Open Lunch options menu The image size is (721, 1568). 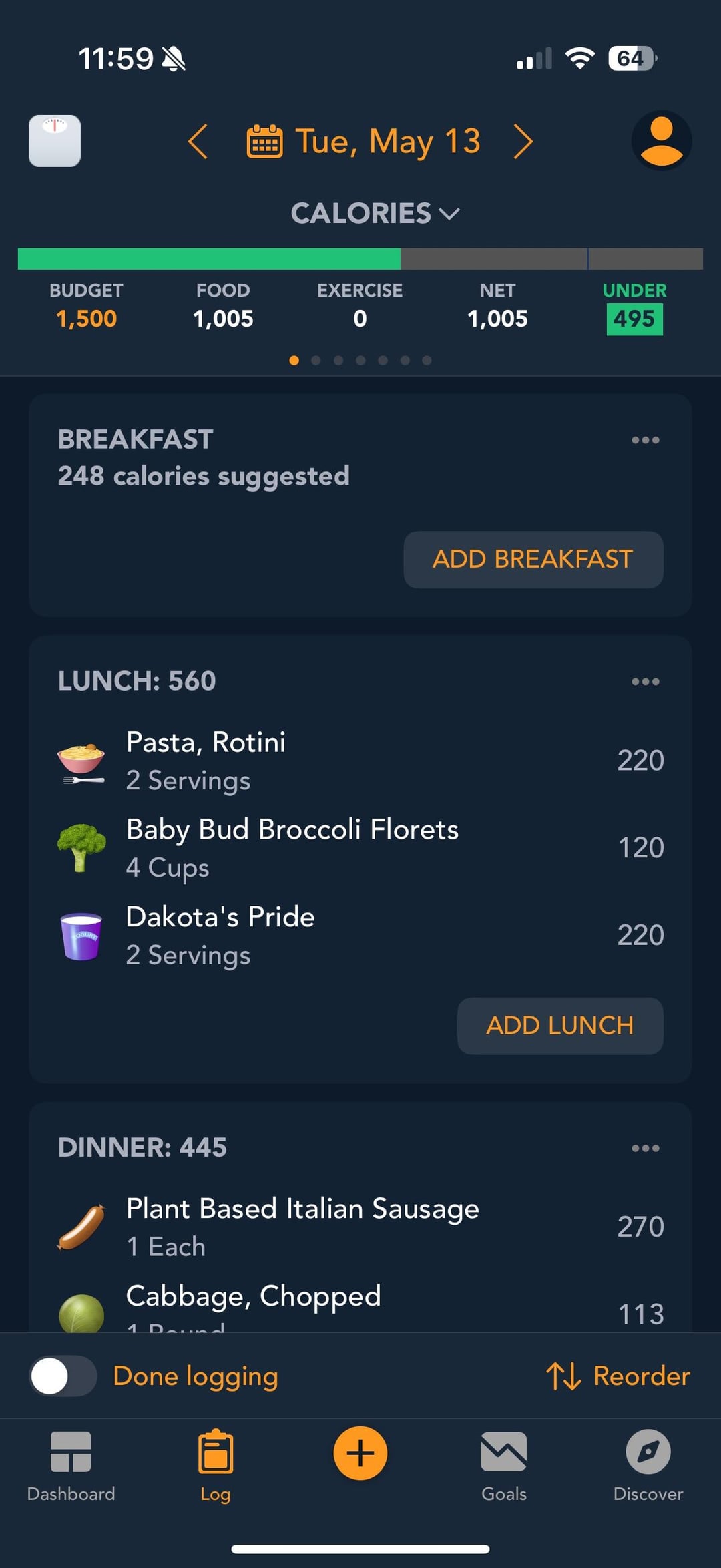coord(646,682)
